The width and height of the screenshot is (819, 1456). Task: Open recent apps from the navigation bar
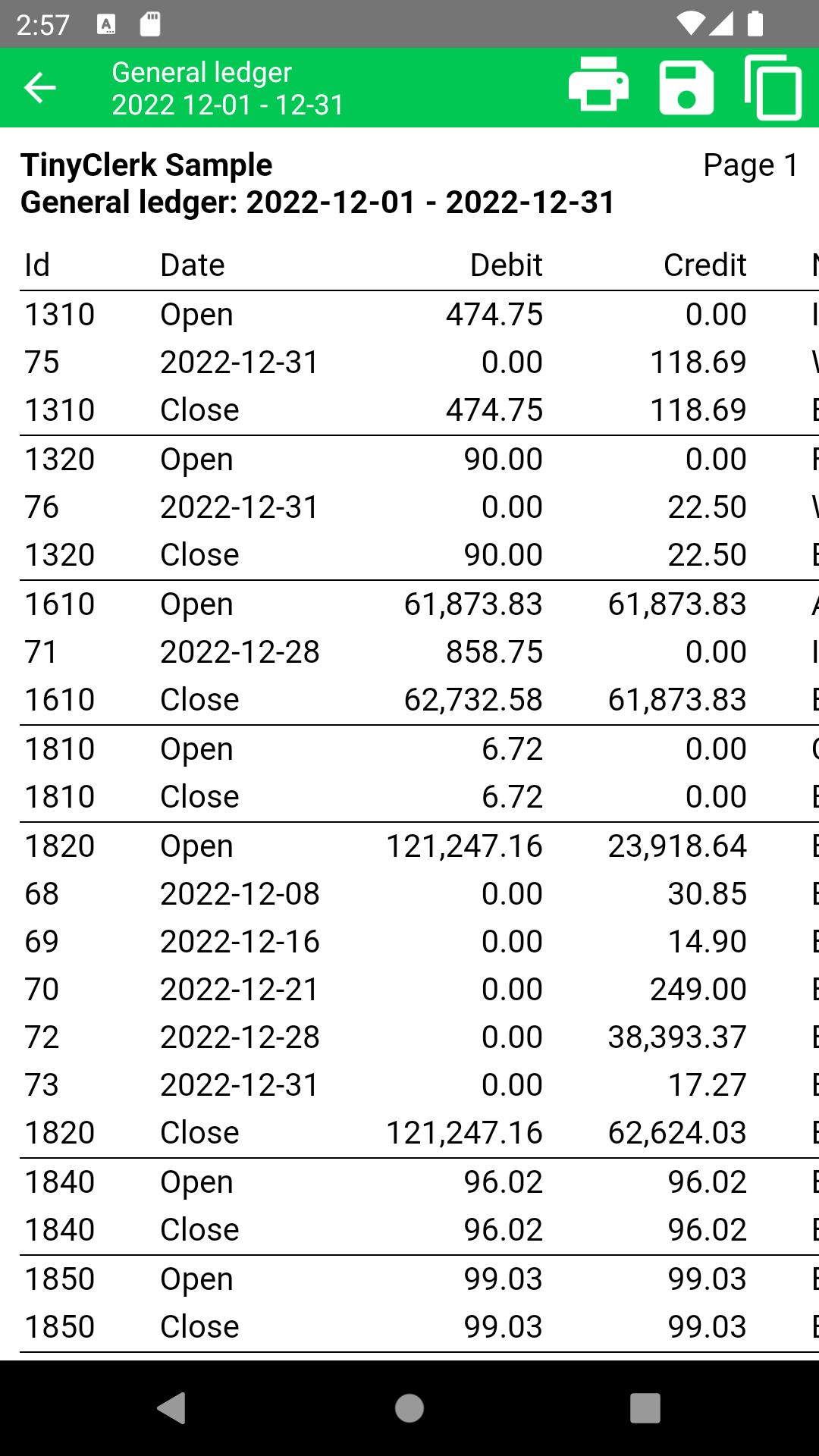tap(645, 1408)
